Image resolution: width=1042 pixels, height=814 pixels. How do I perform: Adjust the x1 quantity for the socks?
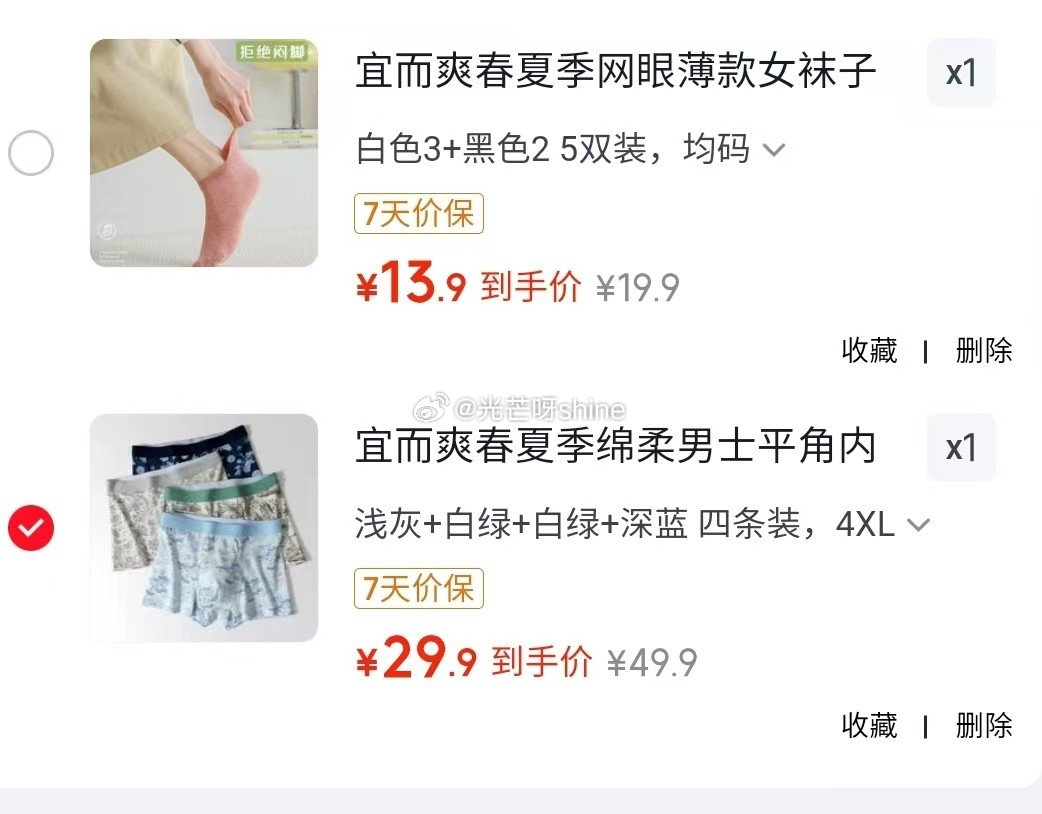pos(960,73)
